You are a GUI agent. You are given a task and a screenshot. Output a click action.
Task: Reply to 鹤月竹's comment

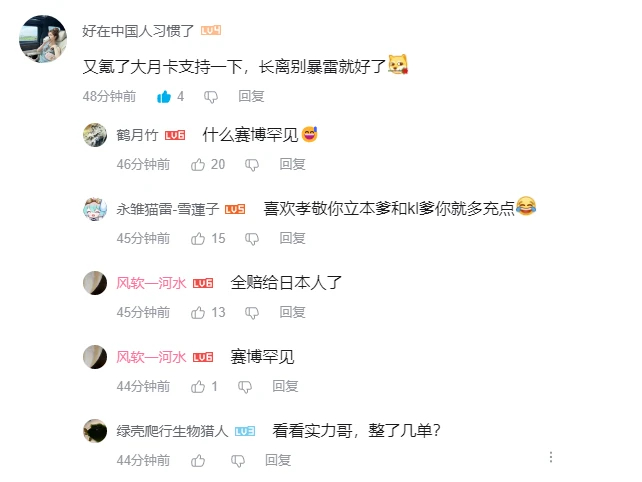(292, 164)
